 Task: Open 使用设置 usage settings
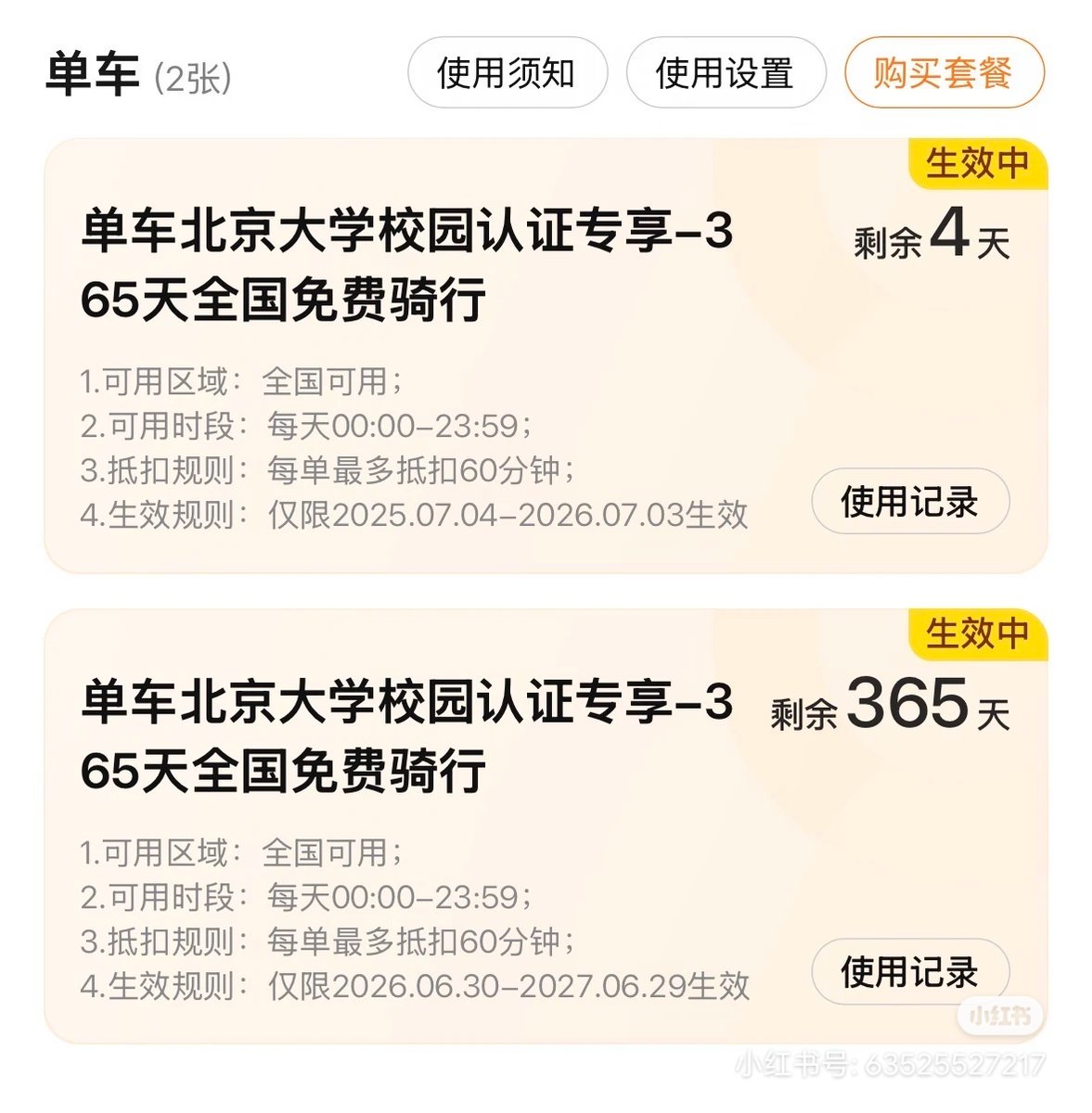(x=726, y=72)
